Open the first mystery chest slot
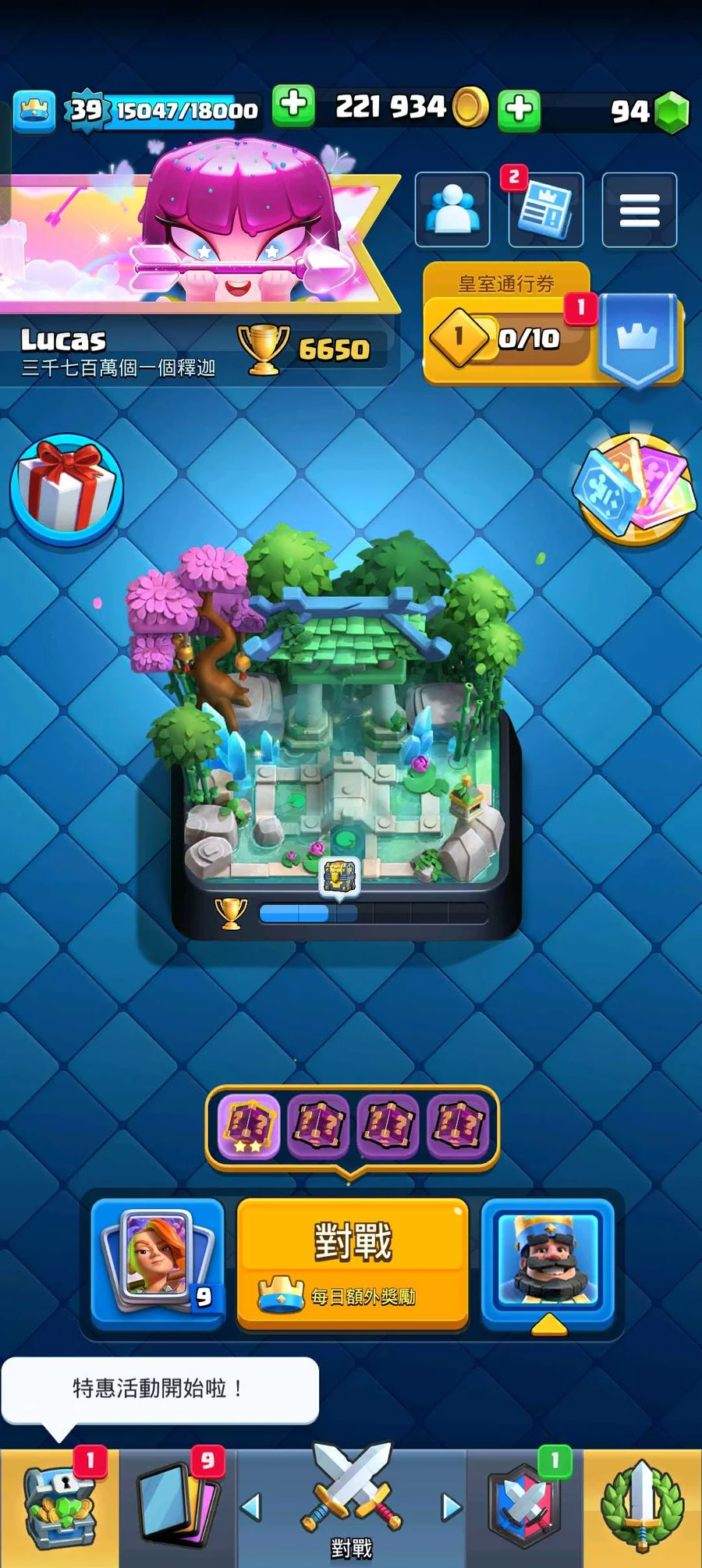This screenshot has width=702, height=1568. pos(249,1126)
